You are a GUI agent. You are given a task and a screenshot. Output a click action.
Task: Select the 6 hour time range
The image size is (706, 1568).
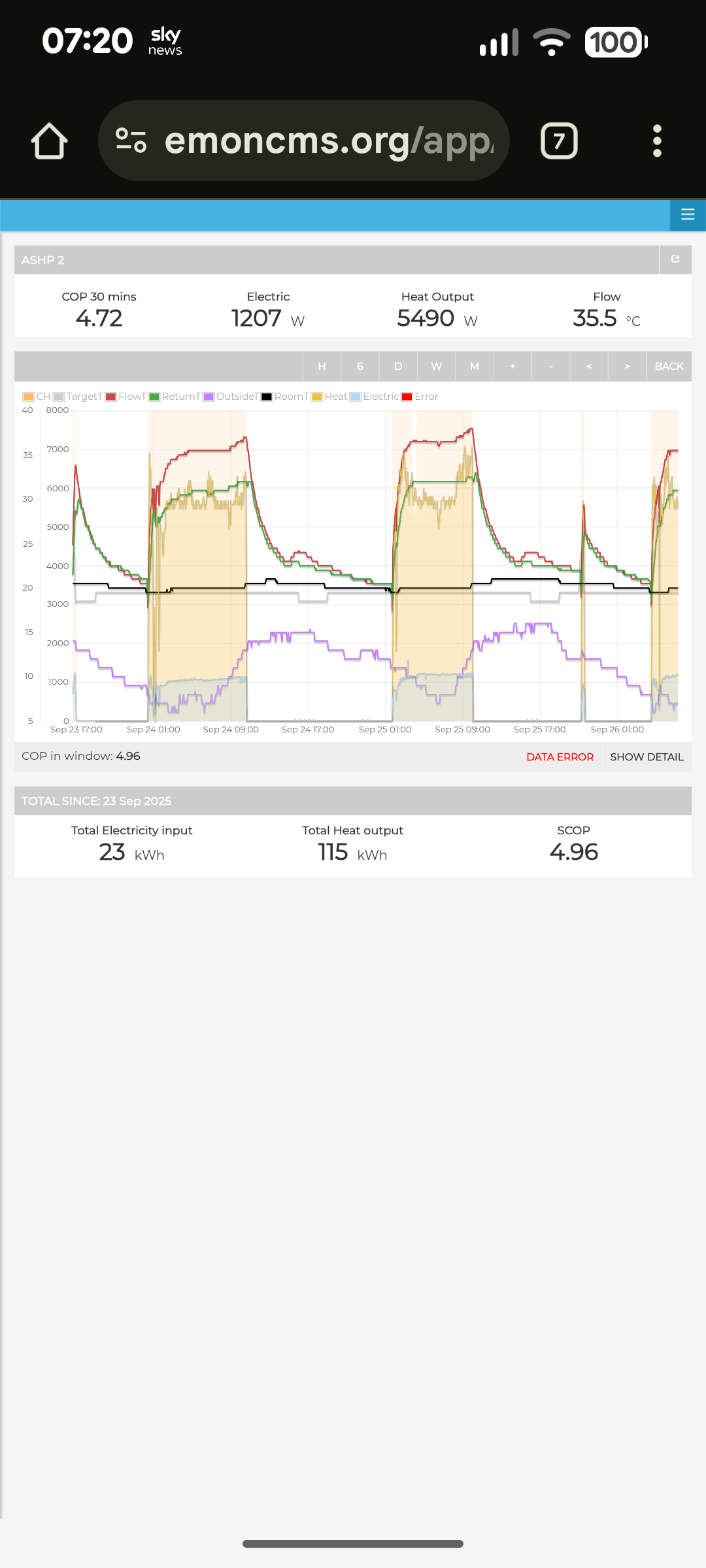click(x=360, y=367)
